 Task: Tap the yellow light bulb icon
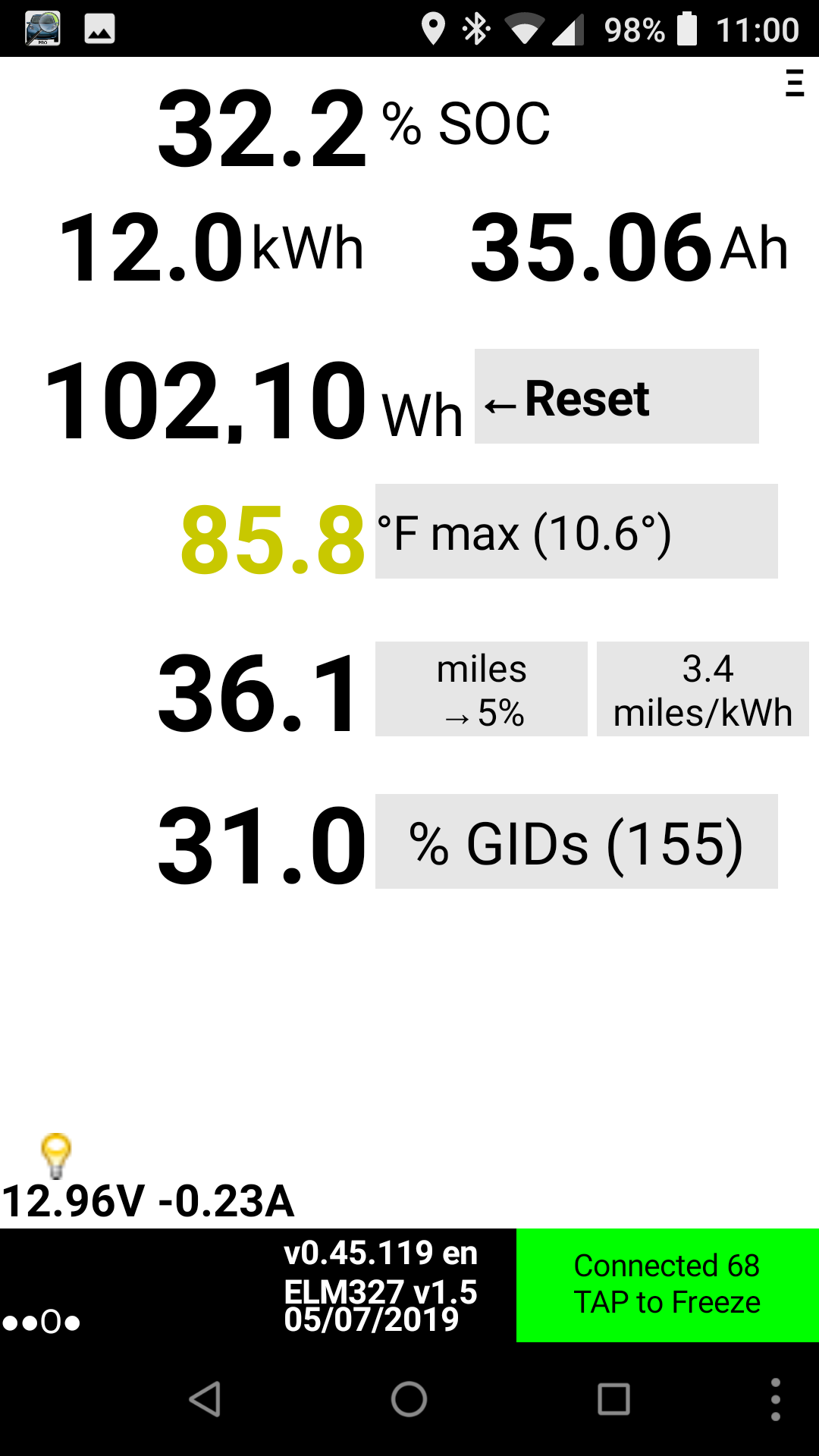click(x=56, y=1155)
